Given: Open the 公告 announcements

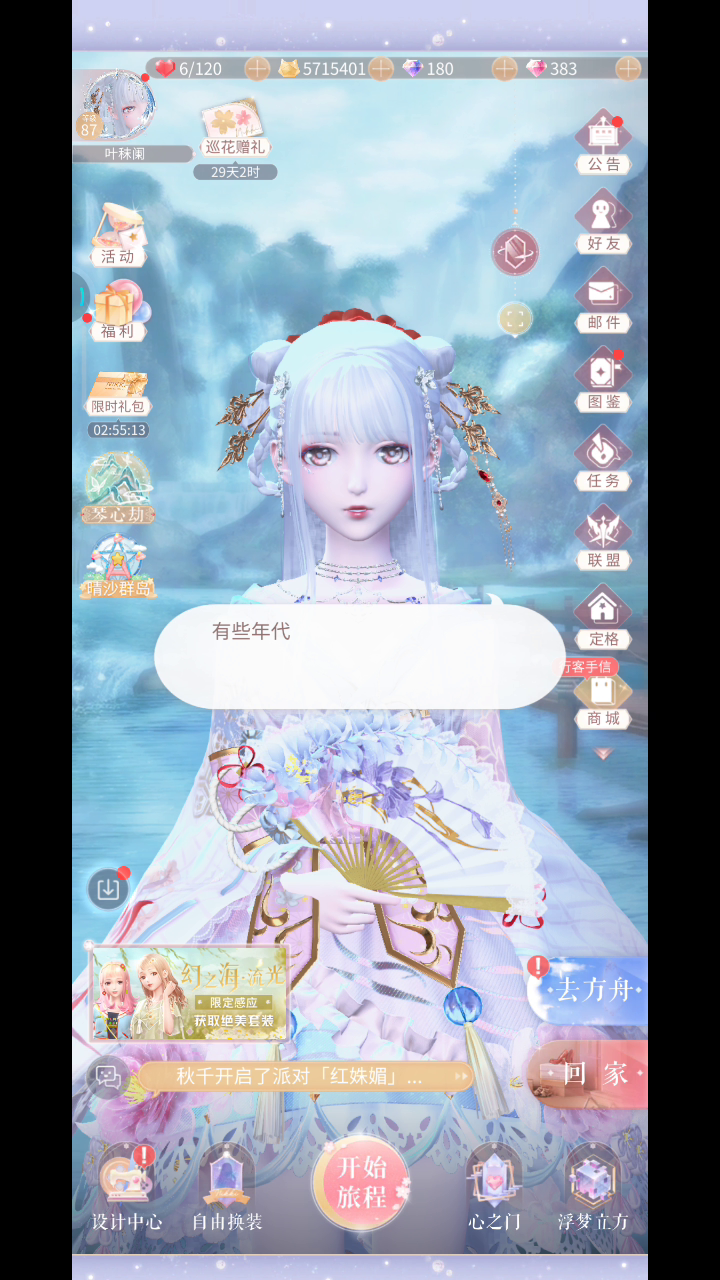Looking at the screenshot, I should tap(603, 142).
